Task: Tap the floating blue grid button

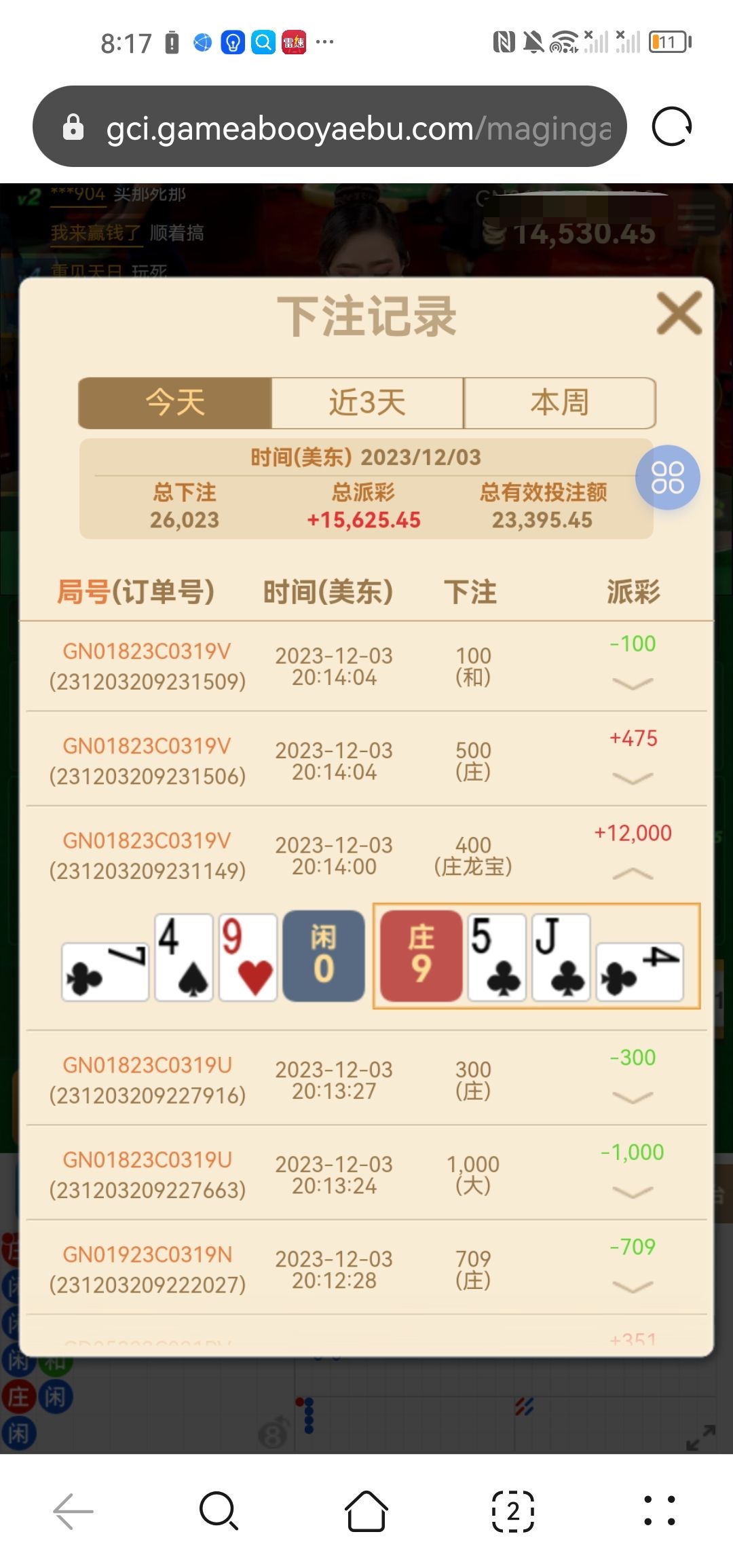Action: point(667,477)
